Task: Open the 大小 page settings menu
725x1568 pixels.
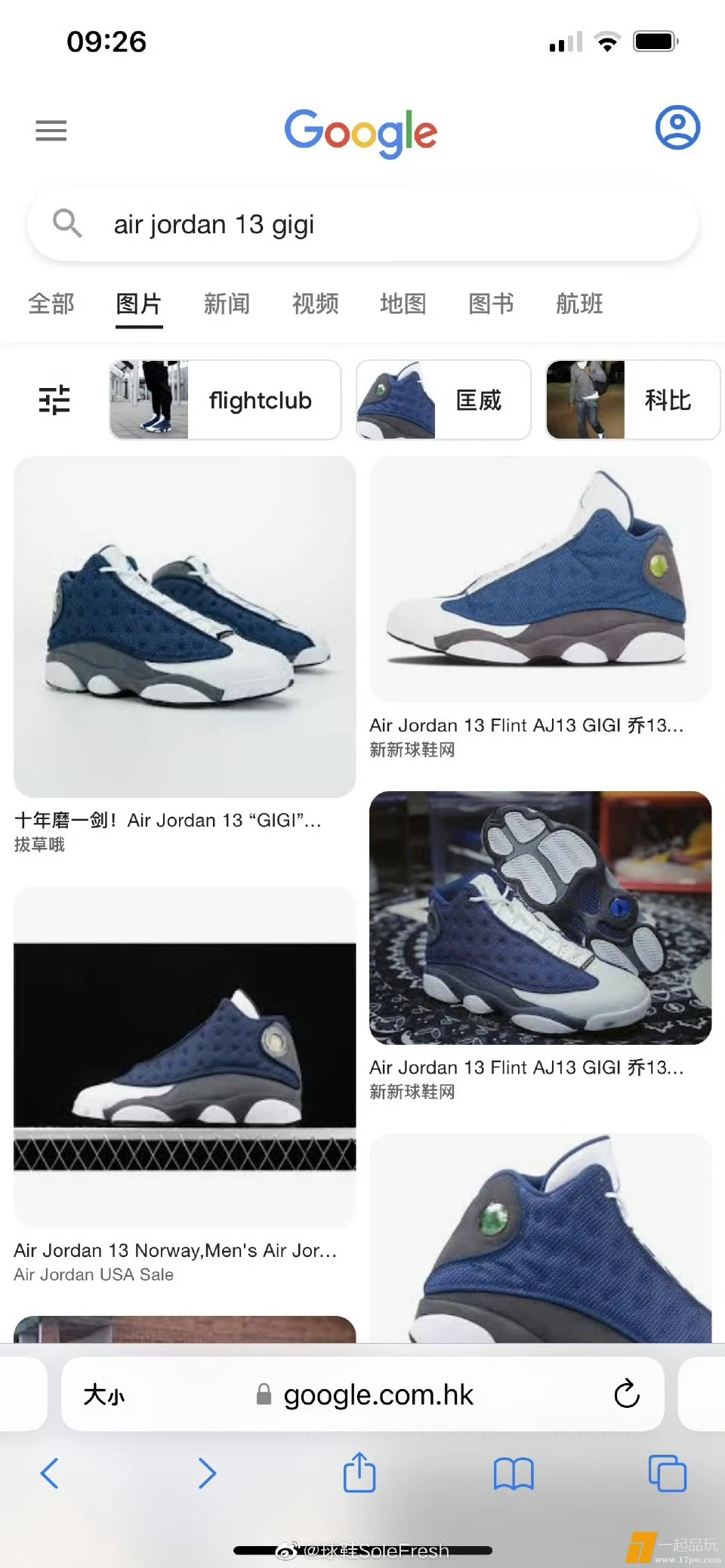Action: (x=104, y=1394)
